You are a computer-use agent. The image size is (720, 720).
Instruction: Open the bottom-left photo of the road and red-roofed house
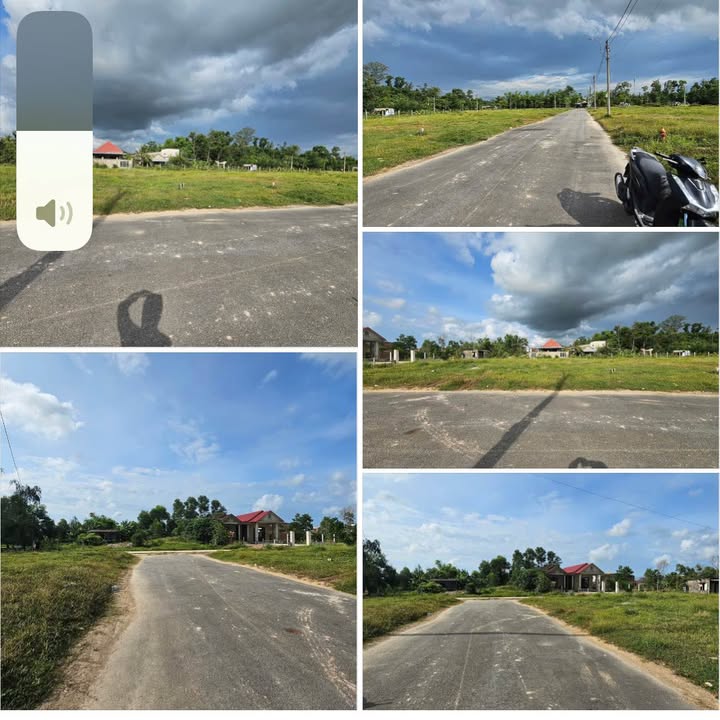tap(178, 530)
